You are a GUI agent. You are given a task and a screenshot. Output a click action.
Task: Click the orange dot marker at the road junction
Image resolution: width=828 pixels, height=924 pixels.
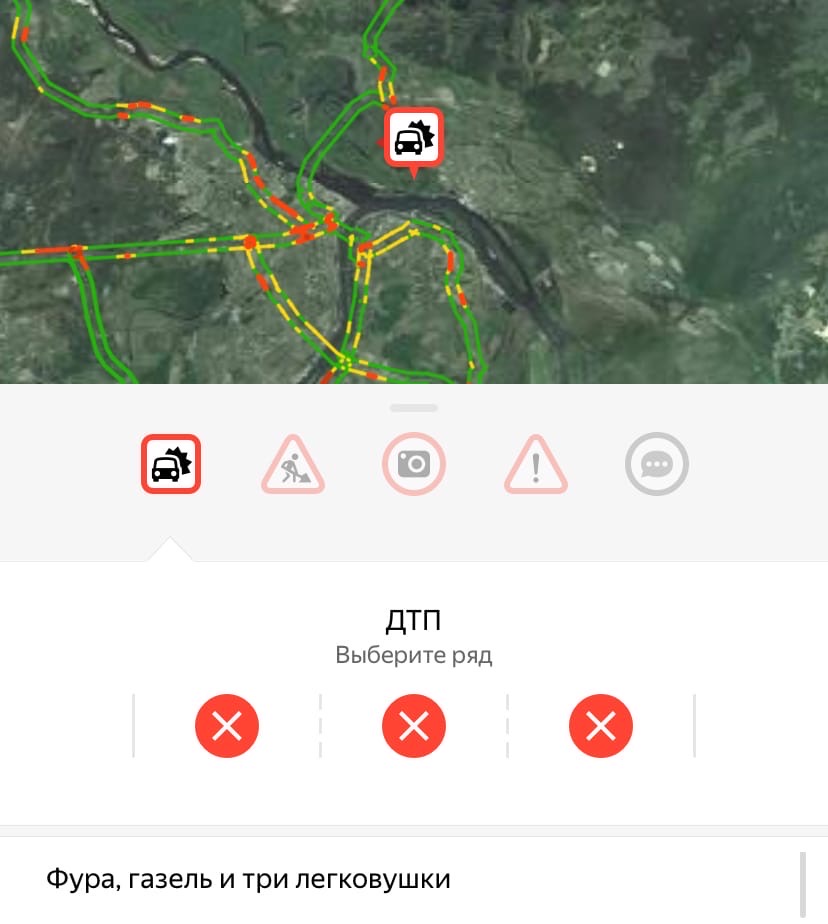point(247,240)
